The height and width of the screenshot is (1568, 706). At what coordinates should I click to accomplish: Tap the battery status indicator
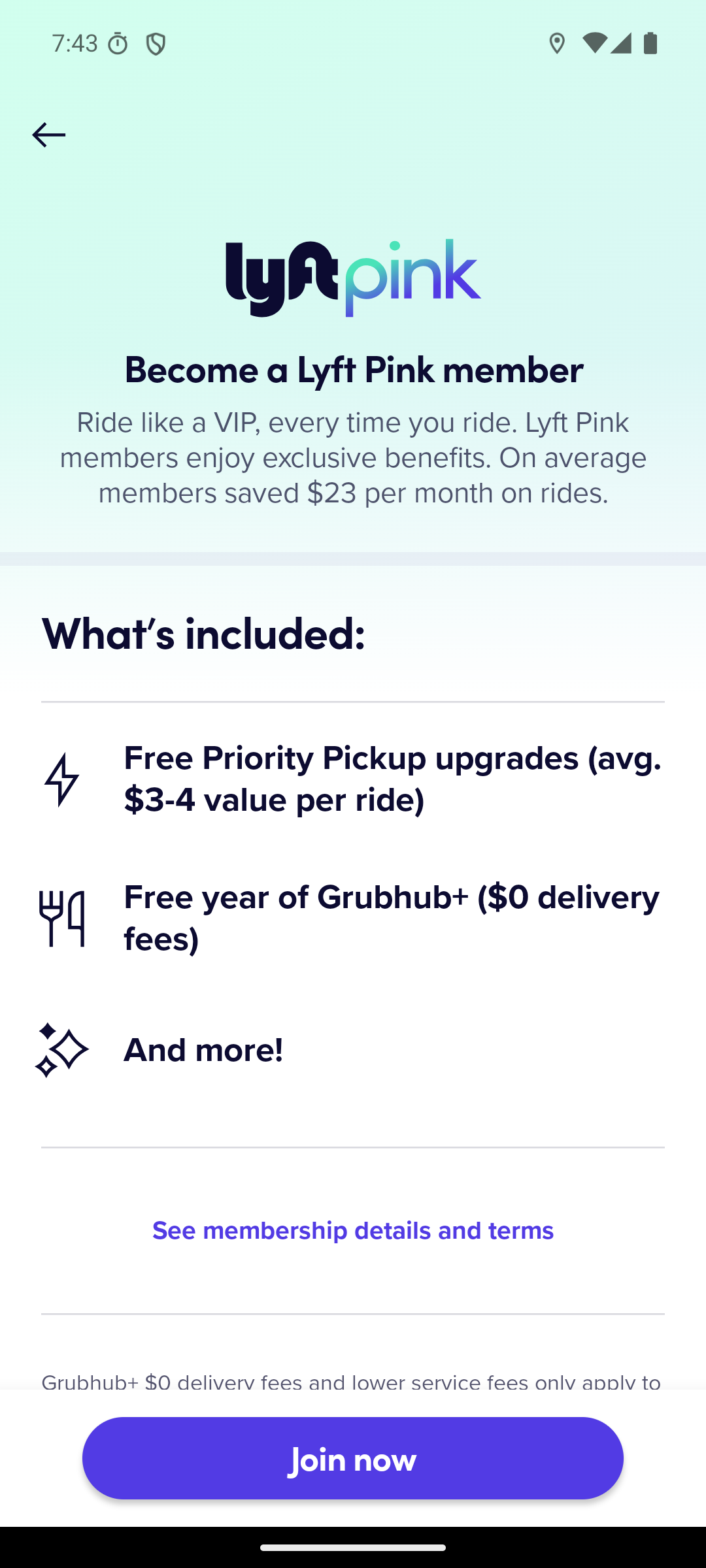(x=650, y=44)
